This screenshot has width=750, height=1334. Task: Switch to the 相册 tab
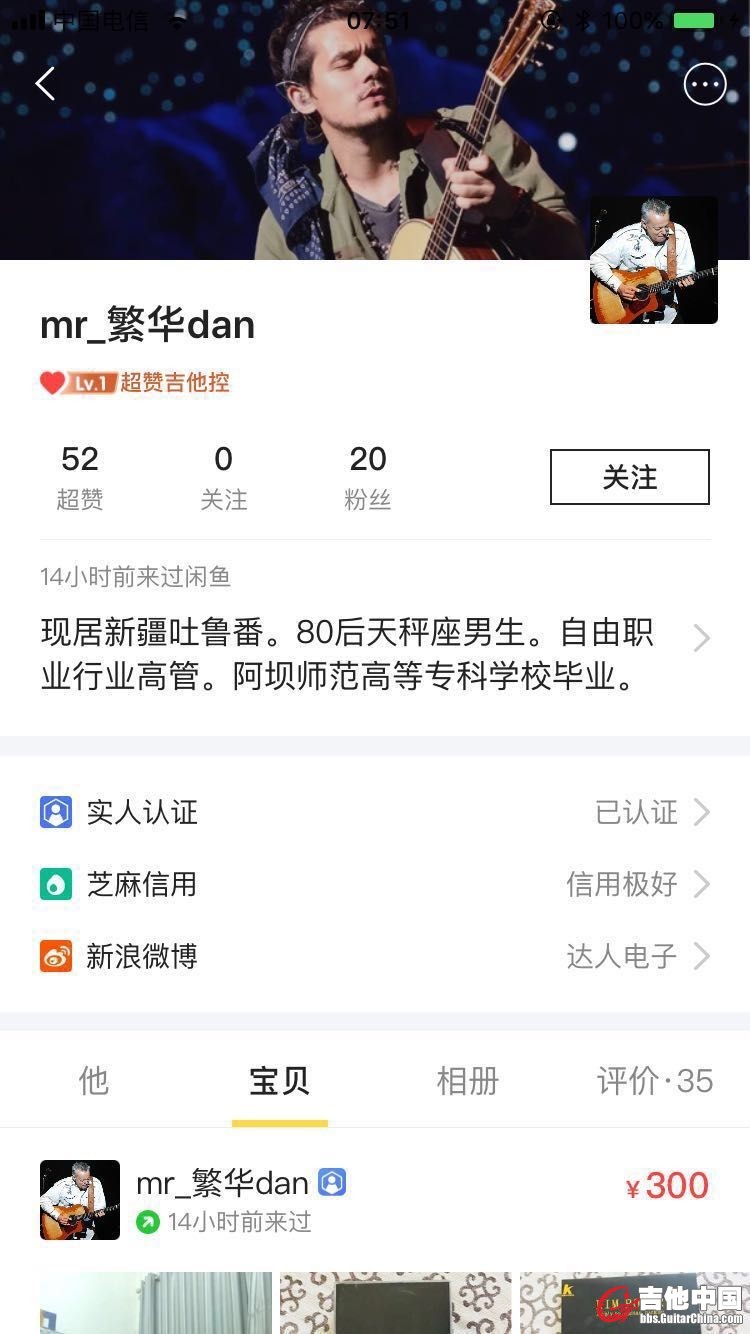pyautogui.click(x=467, y=1081)
